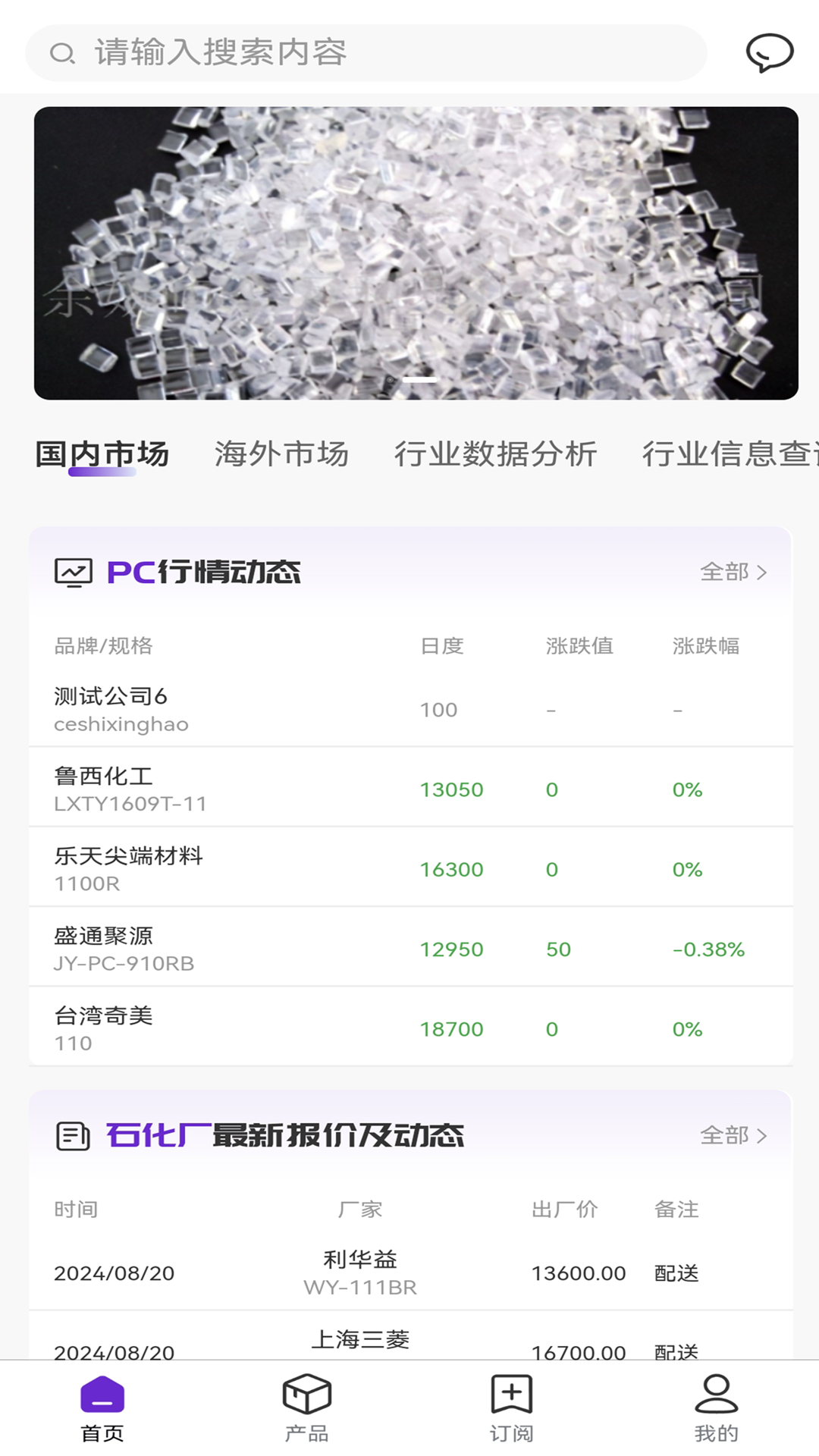Open the 利华益 WY-111BR quote row
819x1456 pixels.
pos(409,1272)
